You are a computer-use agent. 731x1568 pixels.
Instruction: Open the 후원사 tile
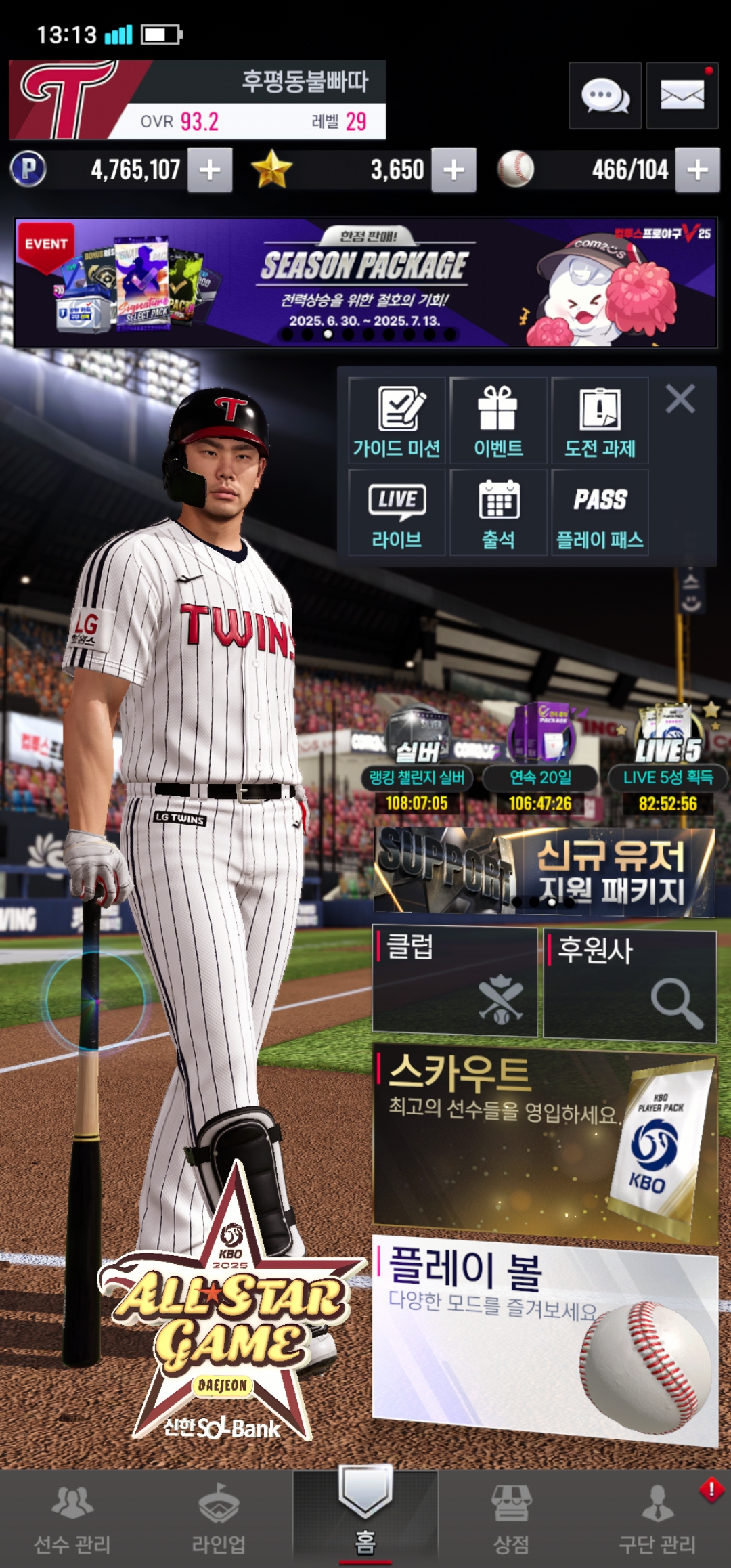[629, 986]
